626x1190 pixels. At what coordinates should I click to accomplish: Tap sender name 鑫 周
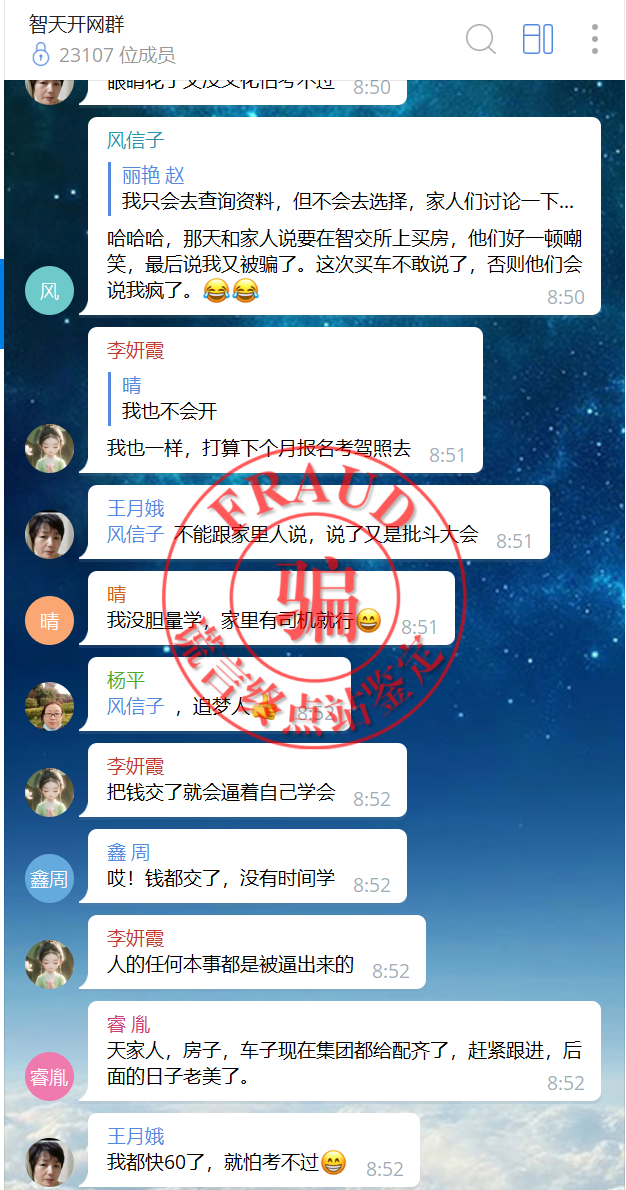coord(128,853)
